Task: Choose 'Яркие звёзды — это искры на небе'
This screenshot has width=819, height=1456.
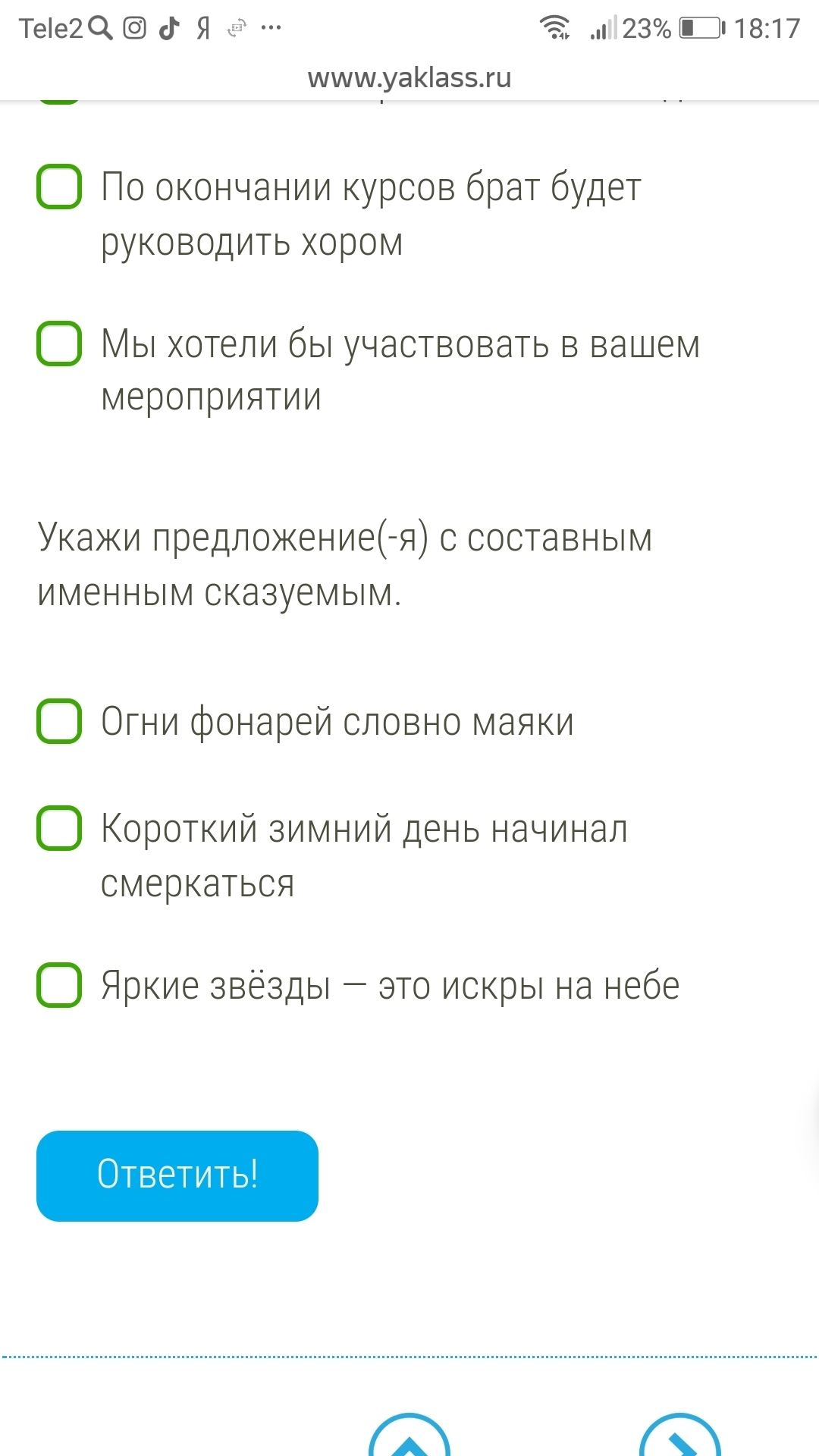Action: tap(59, 985)
